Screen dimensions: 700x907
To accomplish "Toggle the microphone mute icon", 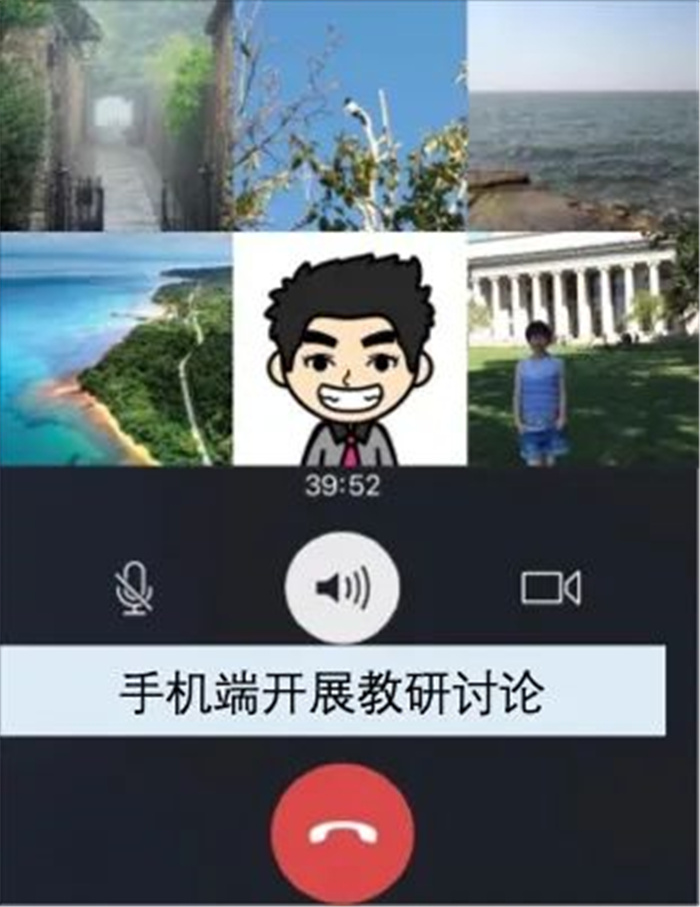I will pos(134,589).
